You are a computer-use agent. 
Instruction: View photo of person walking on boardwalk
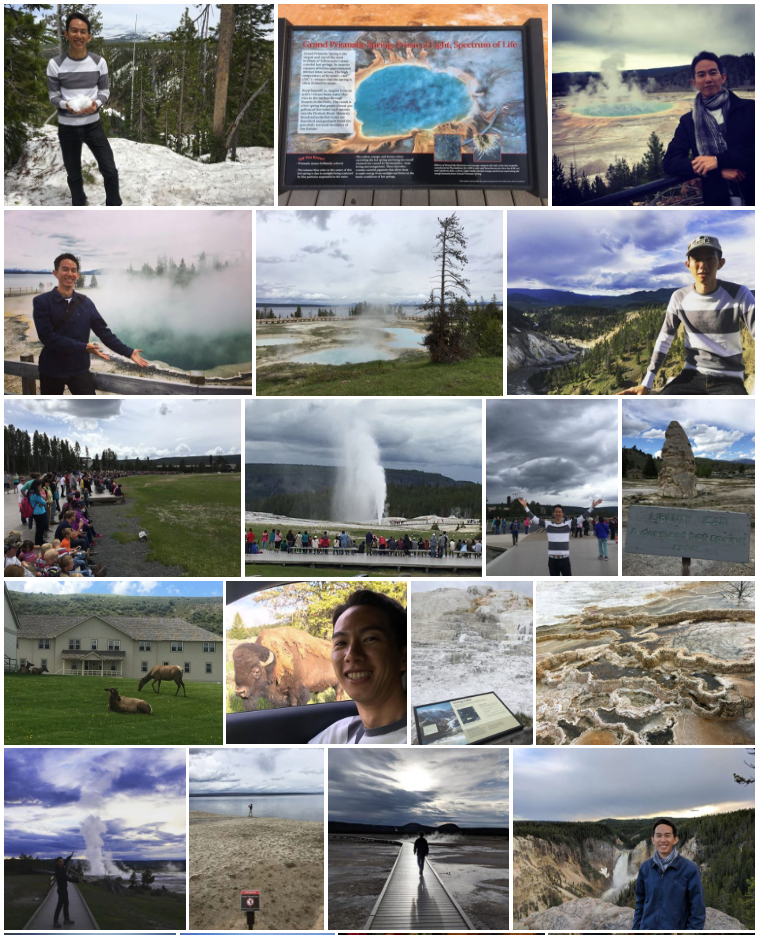[x=418, y=838]
